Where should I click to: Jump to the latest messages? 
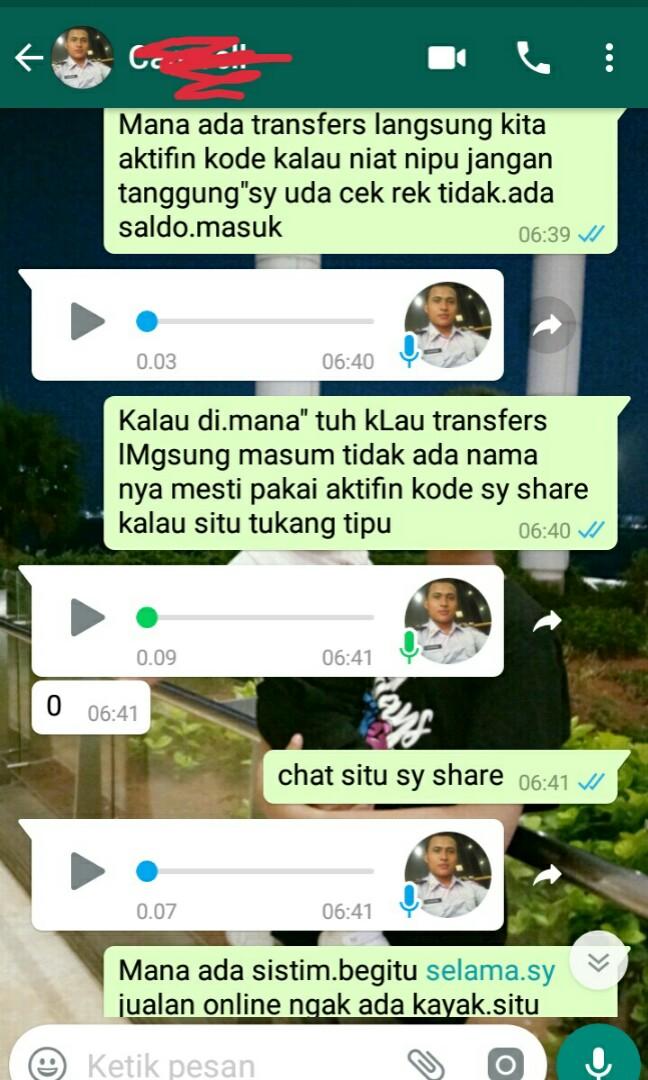click(598, 961)
